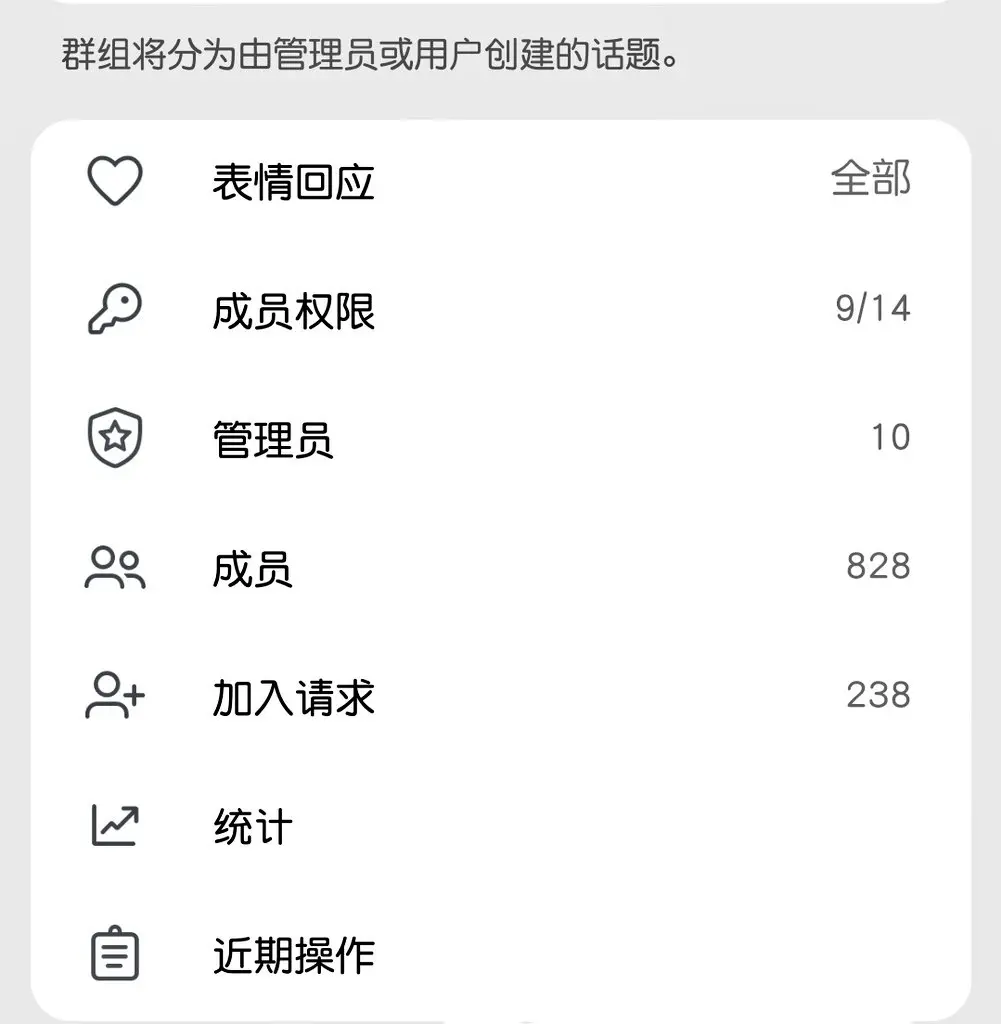Open statistics via the chart icon

114,825
